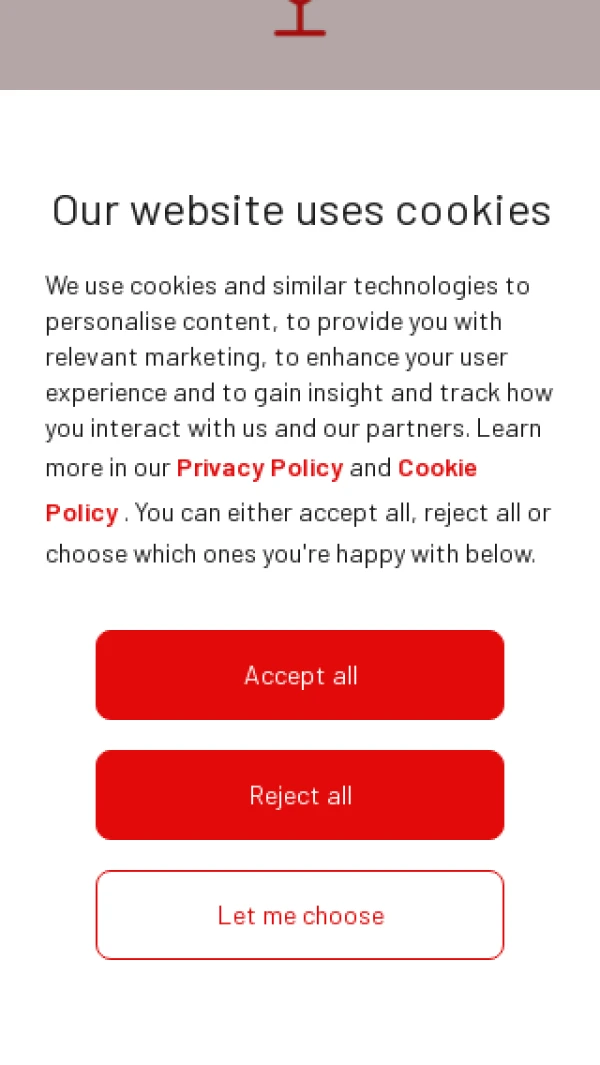The image size is (600, 1065).
Task: Open the Privacy Policy link
Action: pyautogui.click(x=260, y=468)
